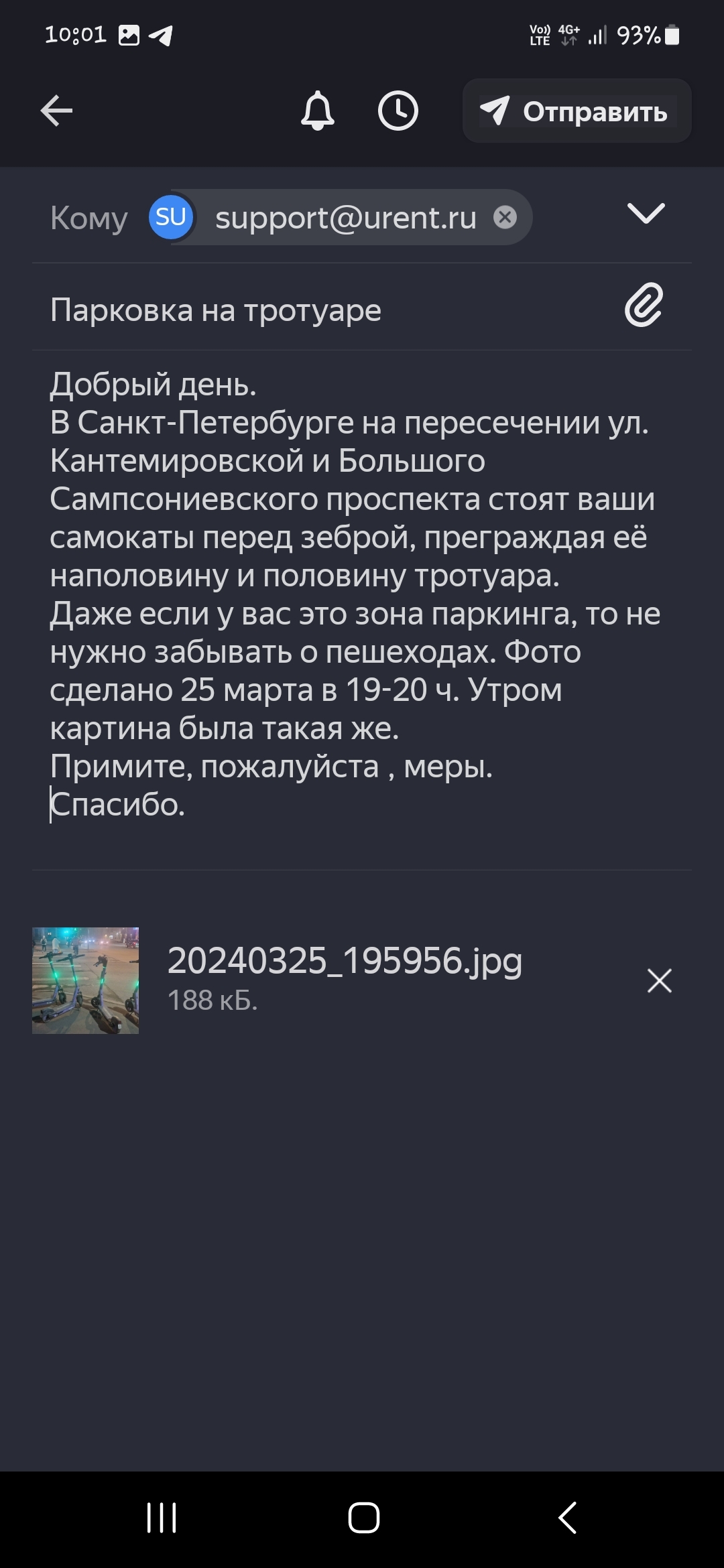This screenshot has height=1568, width=724.
Task: Tap the support@urent.ru recipient chip
Action: [341, 217]
